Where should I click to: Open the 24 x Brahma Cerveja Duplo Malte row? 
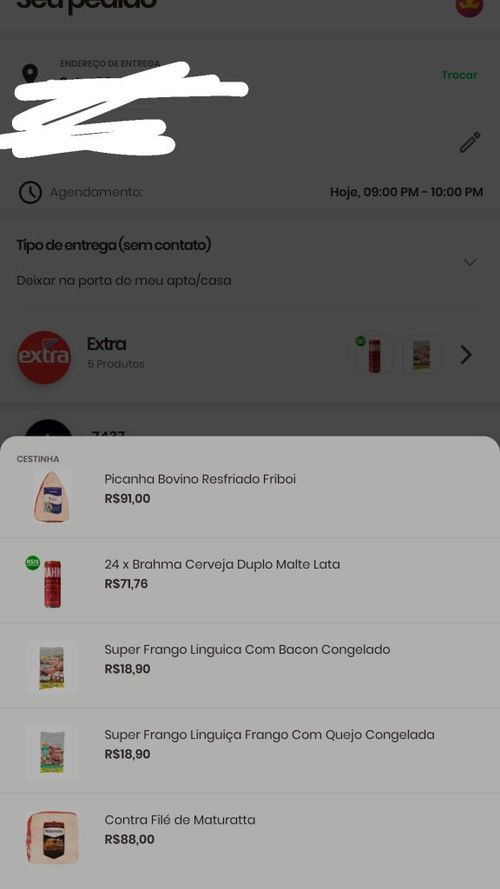(250, 581)
